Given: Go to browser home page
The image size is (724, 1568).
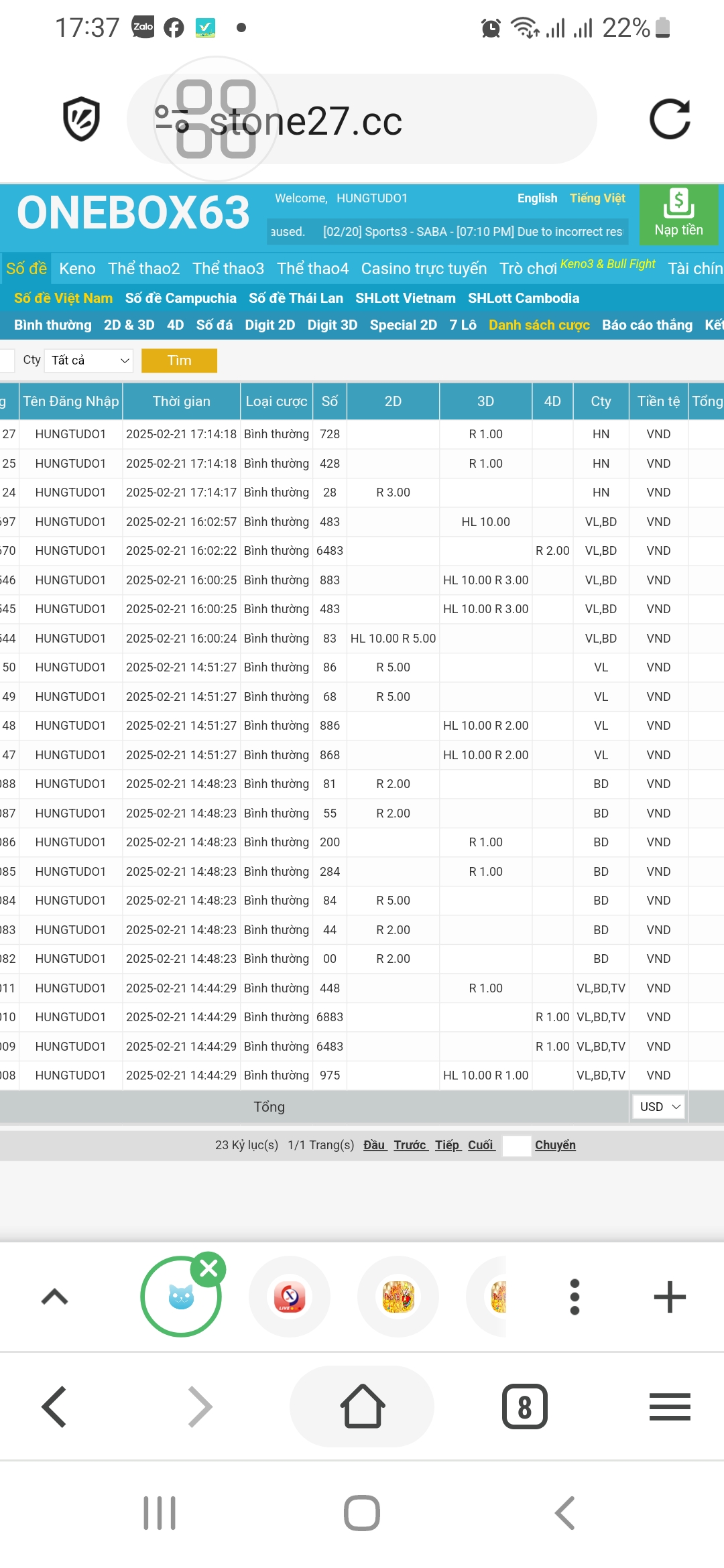Looking at the screenshot, I should tap(362, 1407).
